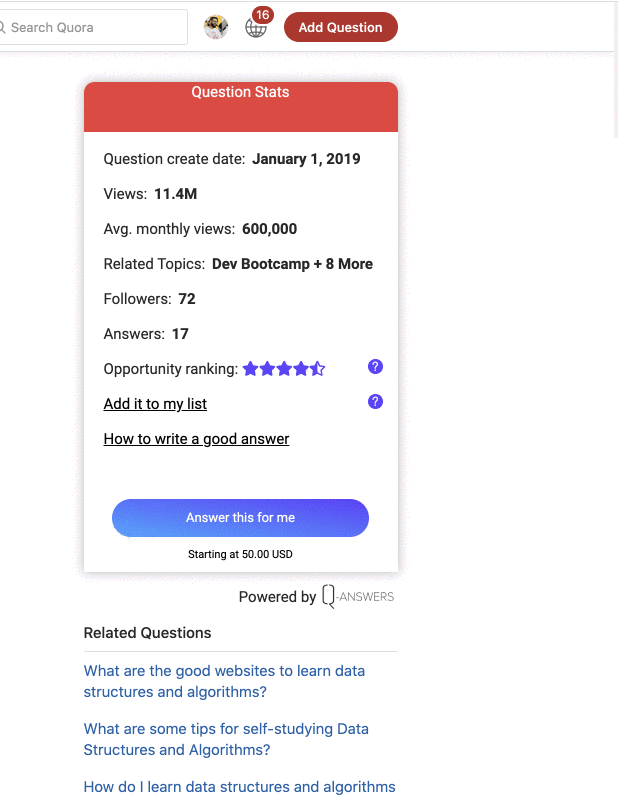Open related question about good websites to learn

224,681
